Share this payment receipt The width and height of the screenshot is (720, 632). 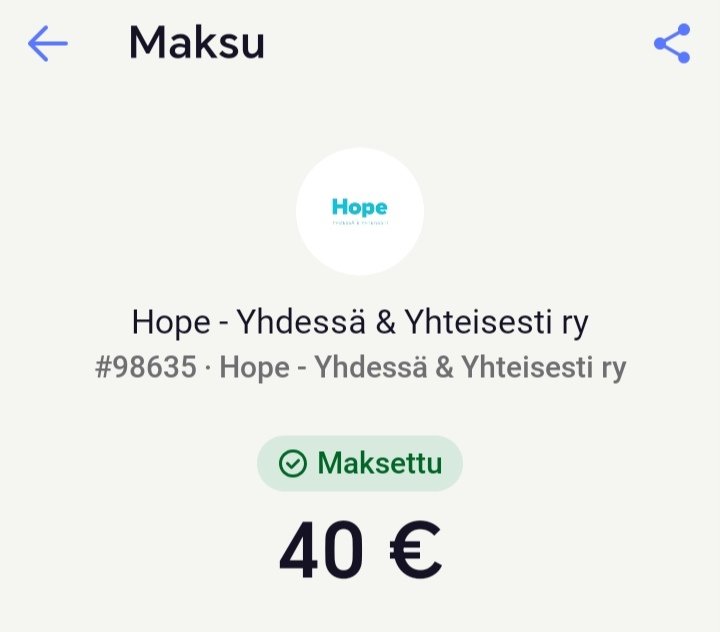(x=672, y=44)
